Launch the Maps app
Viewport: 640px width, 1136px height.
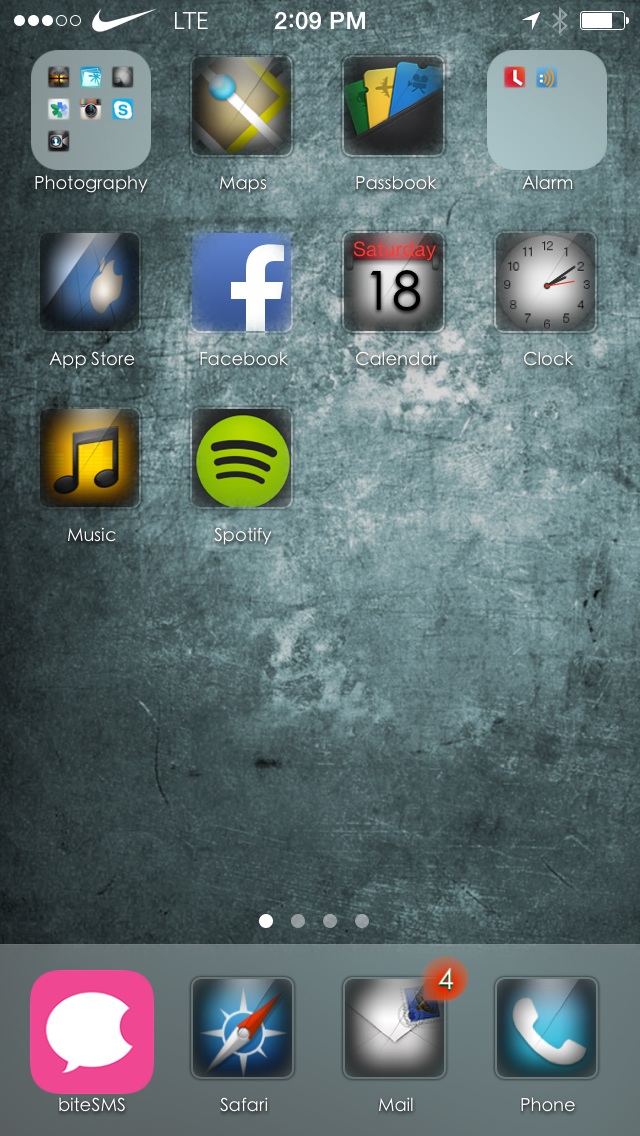point(242,106)
